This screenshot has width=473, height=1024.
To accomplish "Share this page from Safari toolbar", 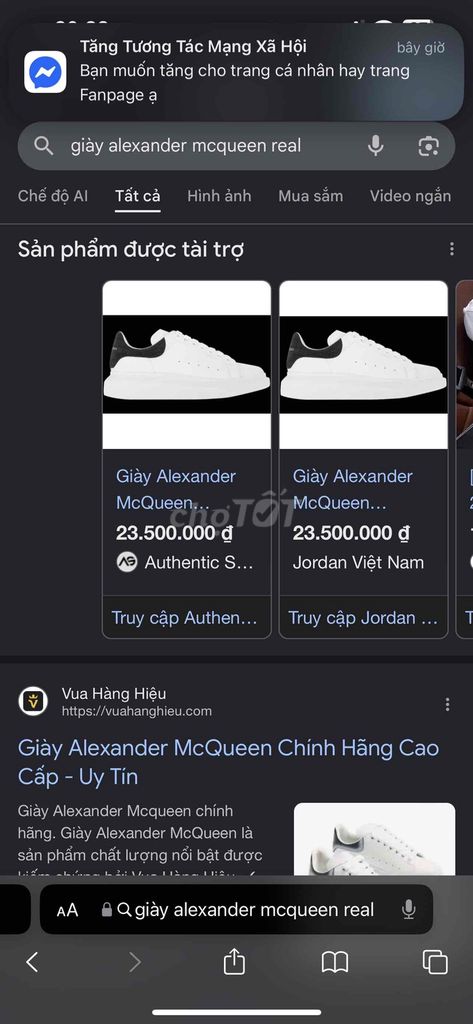I will click(x=234, y=961).
